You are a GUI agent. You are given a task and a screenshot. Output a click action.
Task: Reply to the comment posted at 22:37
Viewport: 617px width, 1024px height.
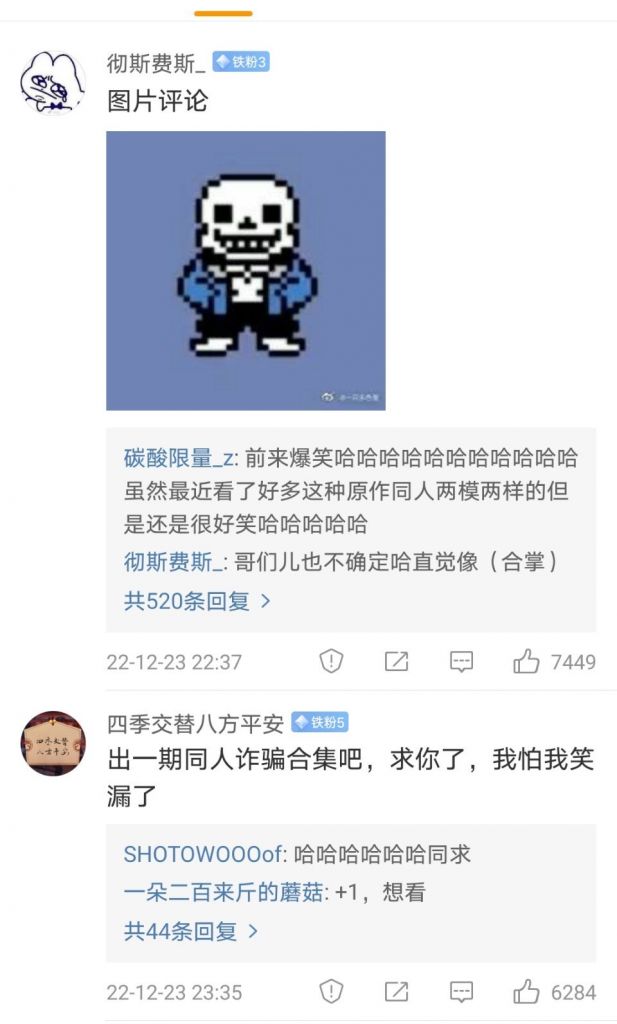click(x=461, y=662)
